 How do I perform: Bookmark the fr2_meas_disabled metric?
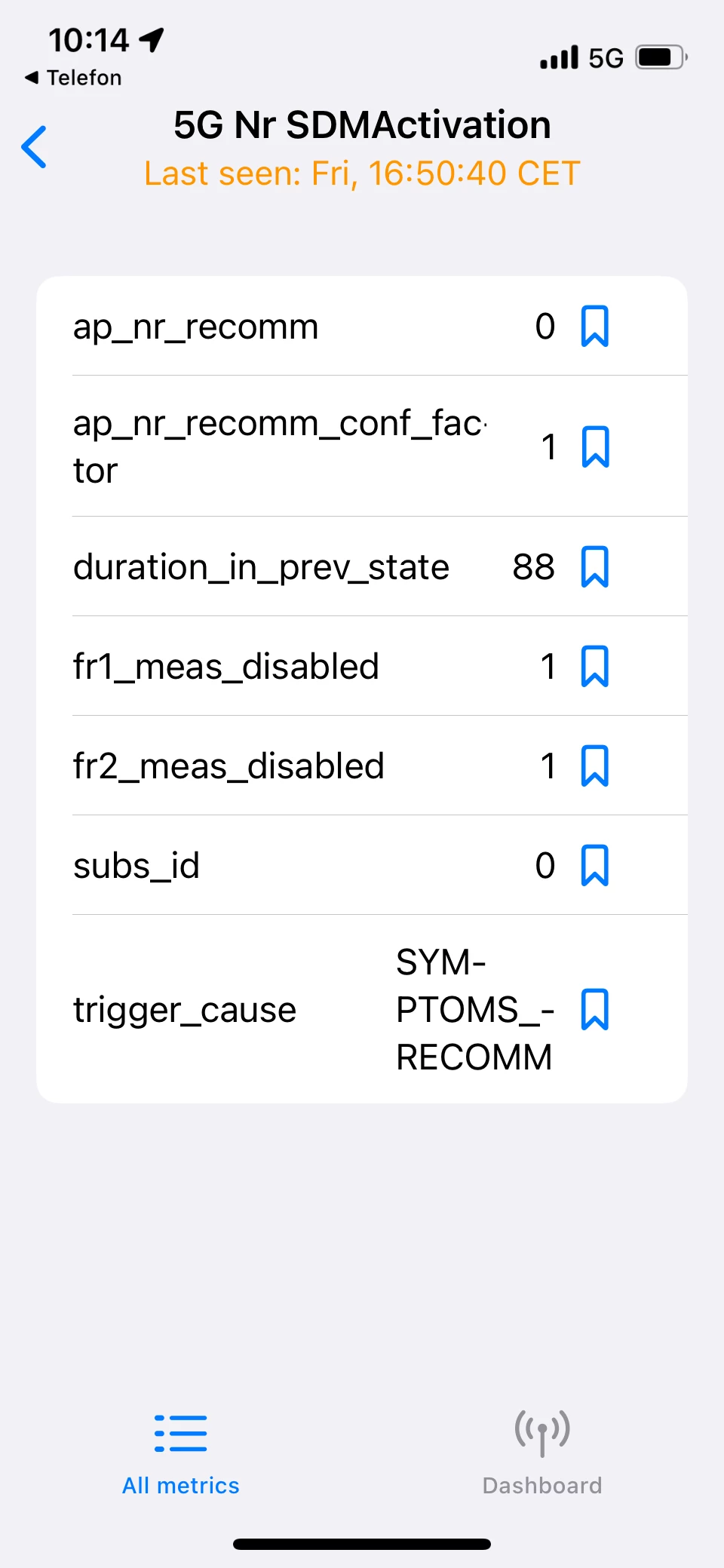[594, 766]
